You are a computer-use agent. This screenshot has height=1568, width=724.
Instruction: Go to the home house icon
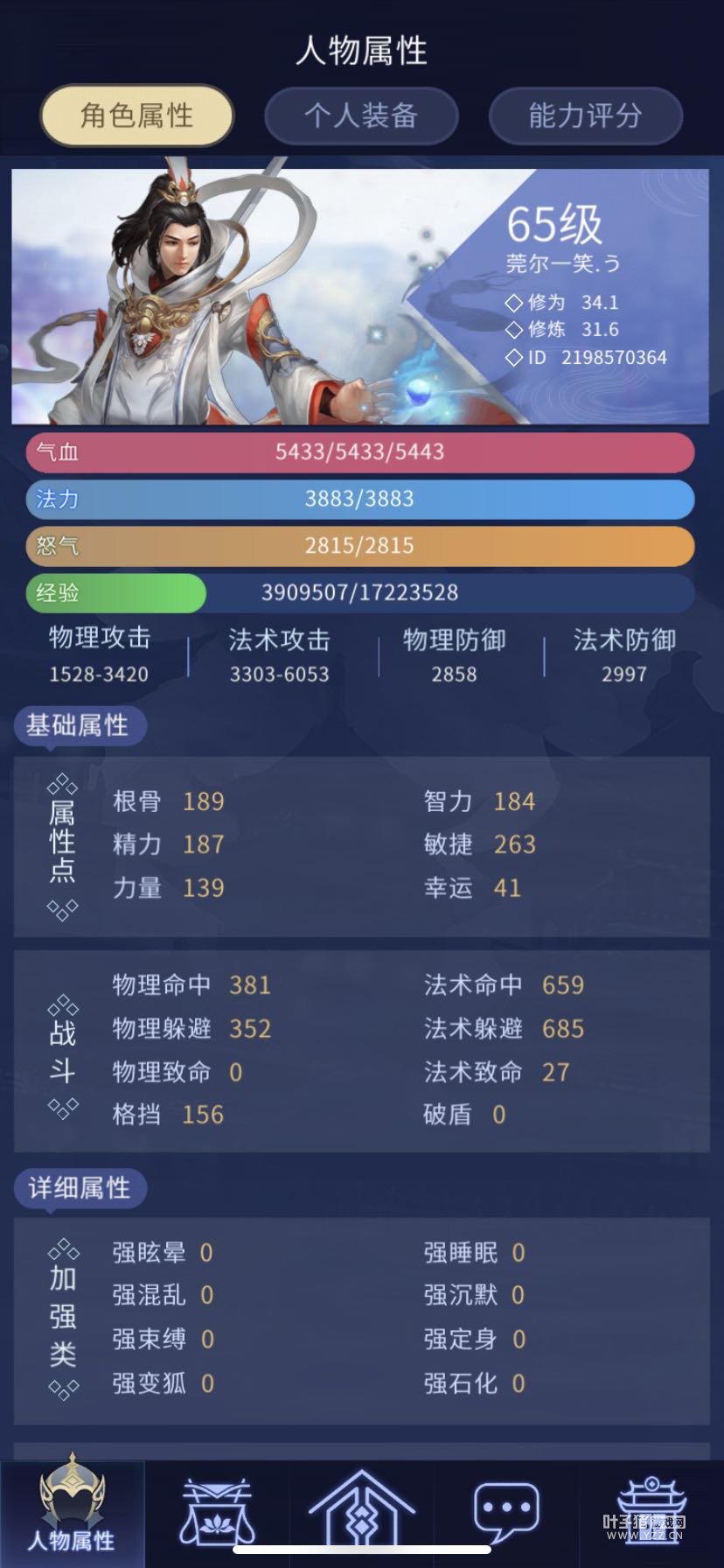coord(362,1512)
